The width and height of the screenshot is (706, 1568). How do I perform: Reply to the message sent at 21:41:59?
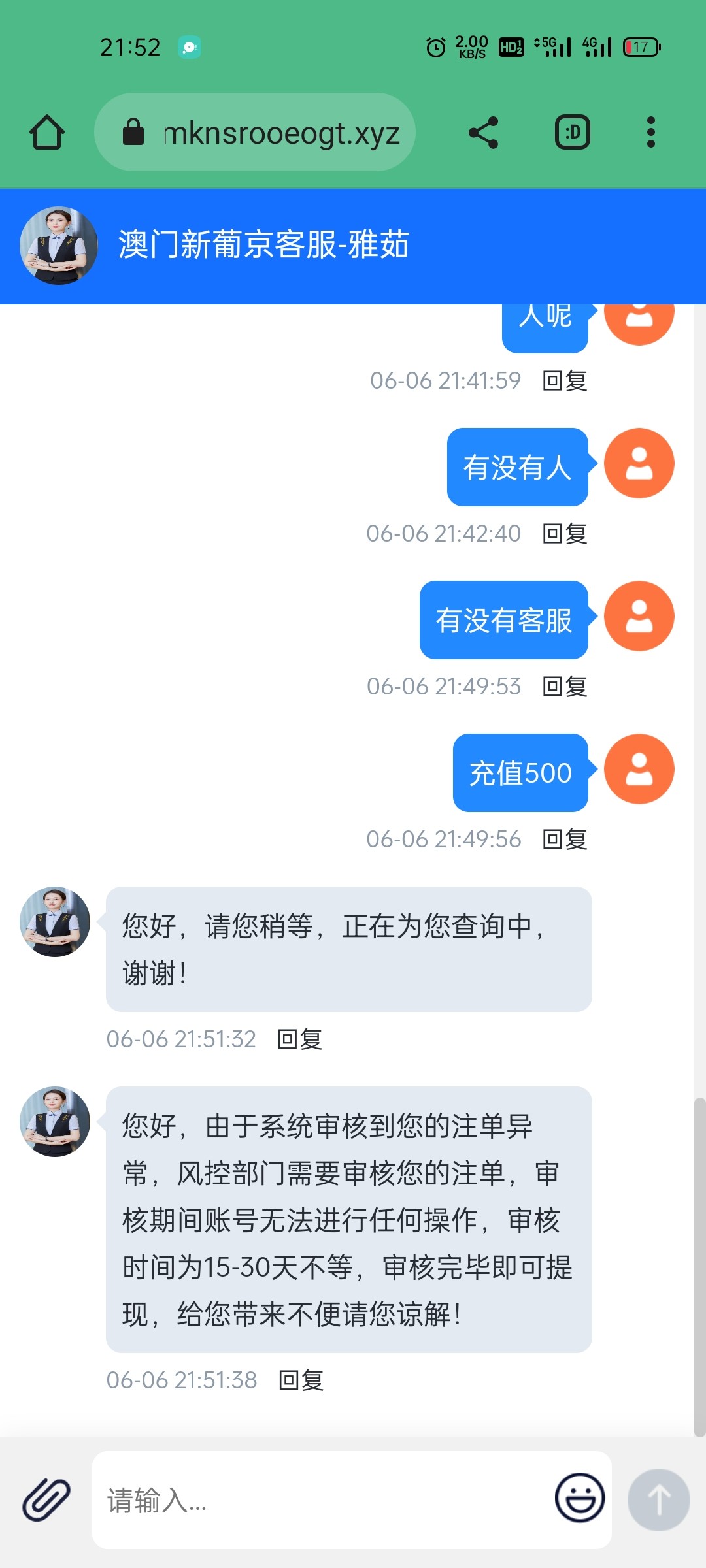click(x=565, y=381)
